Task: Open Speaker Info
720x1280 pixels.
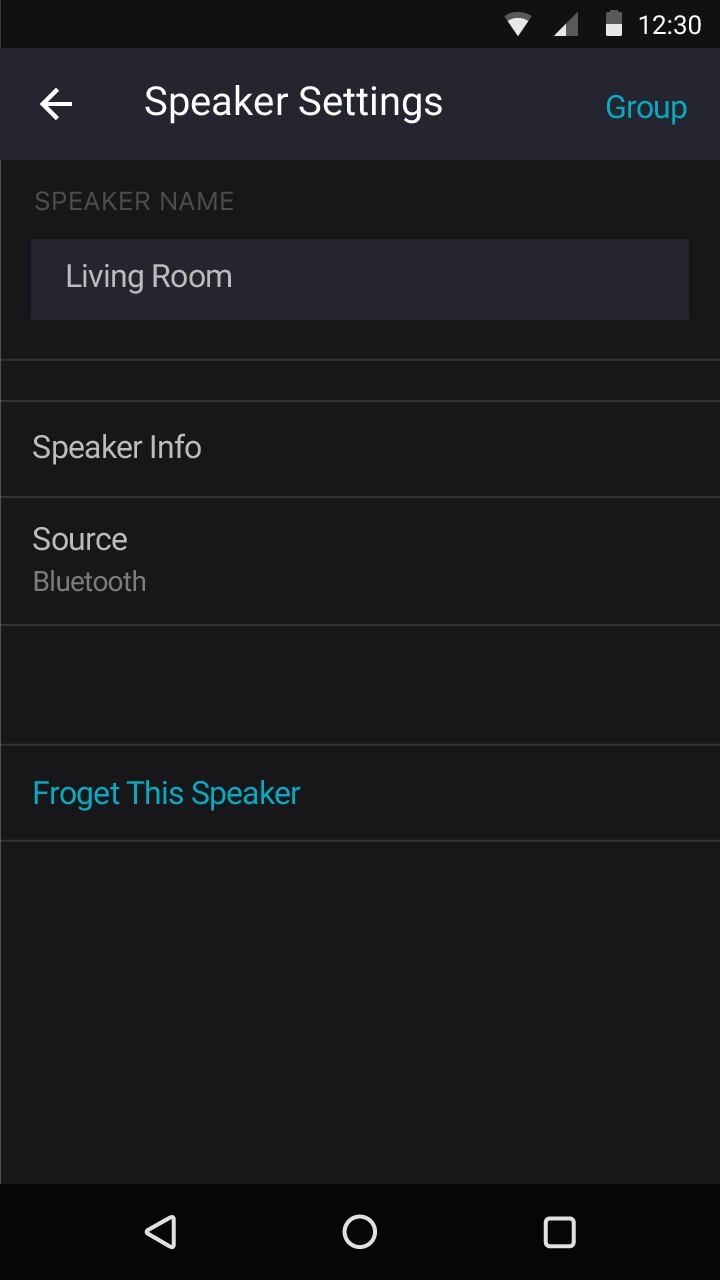Action: click(360, 449)
